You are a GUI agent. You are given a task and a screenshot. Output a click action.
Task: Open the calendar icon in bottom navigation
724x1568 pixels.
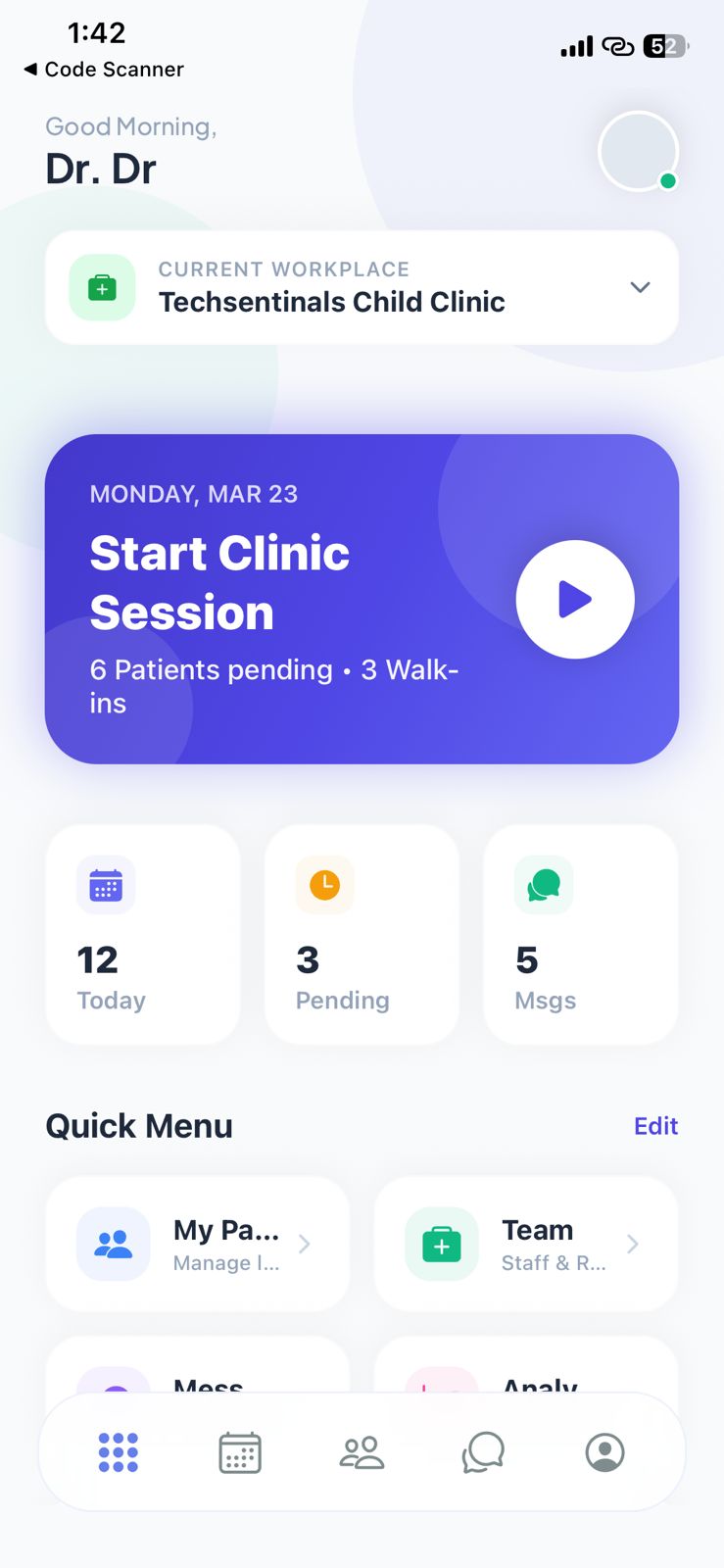(x=239, y=1453)
